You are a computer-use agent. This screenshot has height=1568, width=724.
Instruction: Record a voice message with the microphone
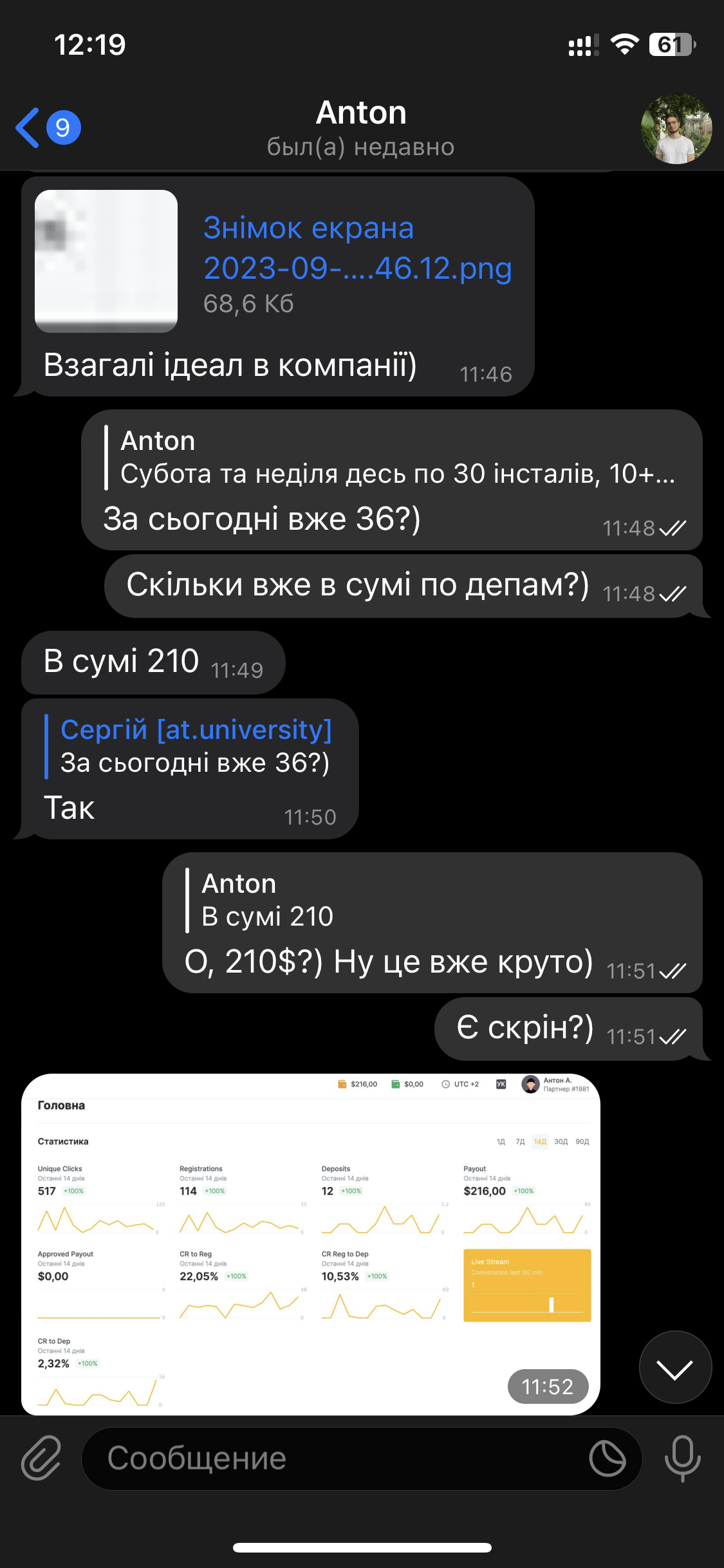point(682,1458)
